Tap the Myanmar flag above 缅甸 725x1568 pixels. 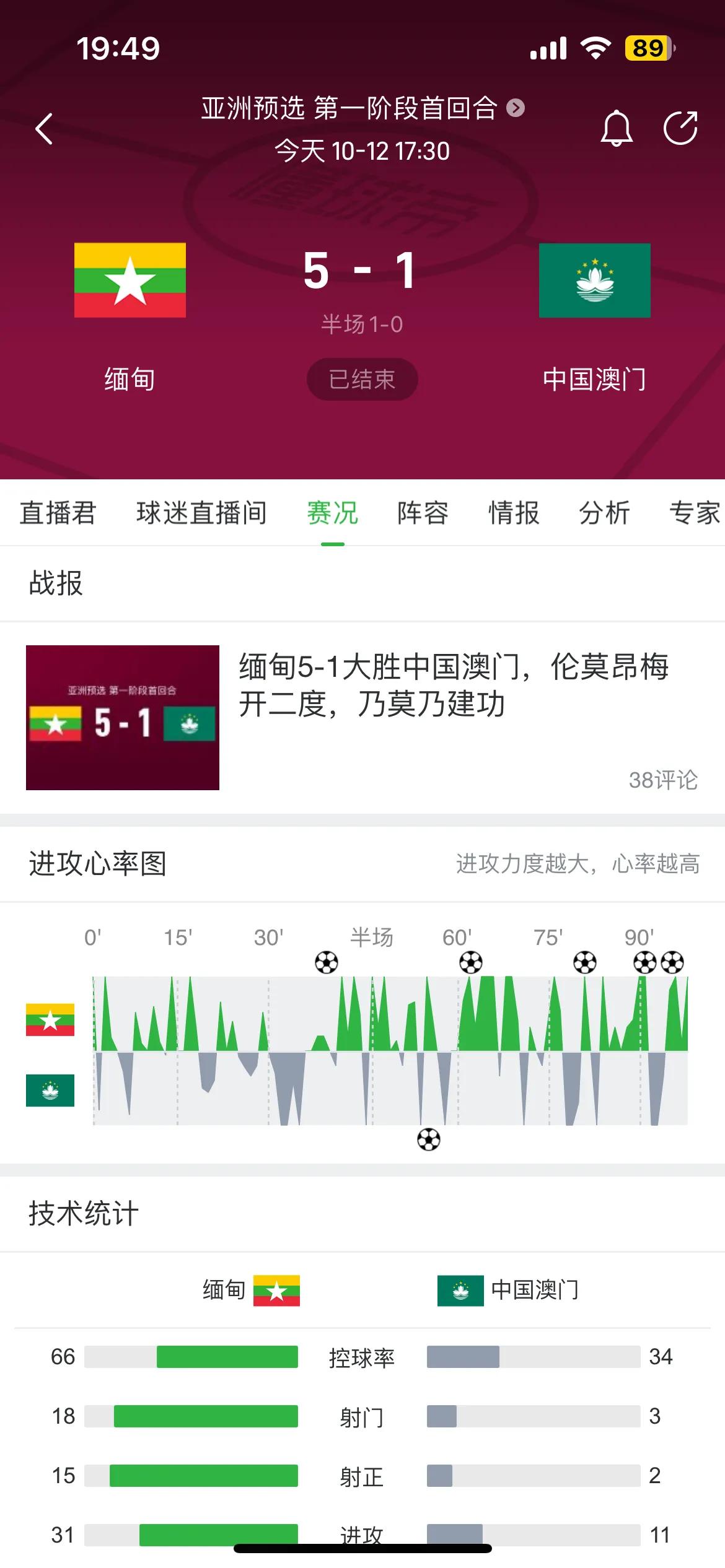tap(130, 280)
